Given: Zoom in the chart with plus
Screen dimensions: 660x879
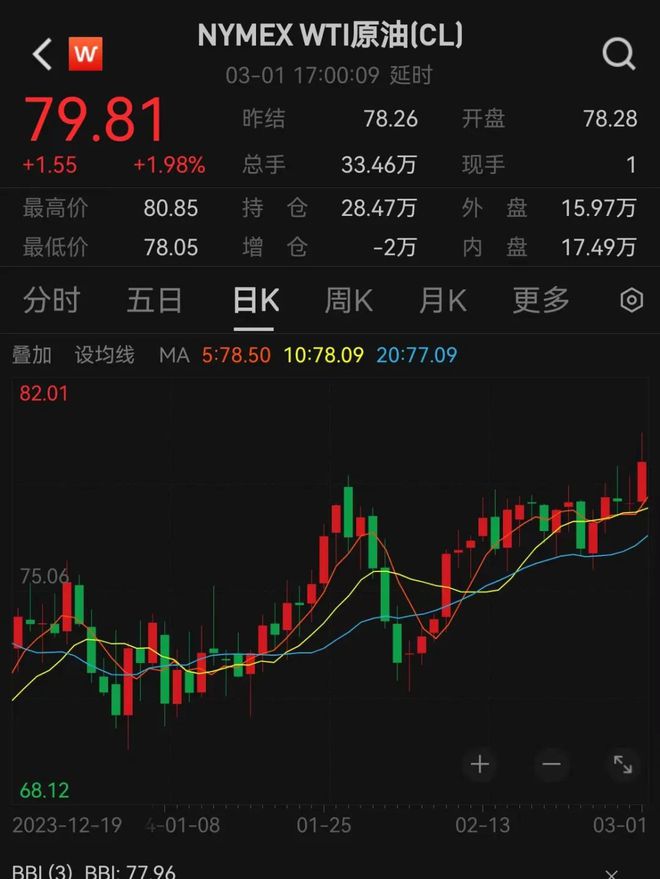Looking at the screenshot, I should point(480,765).
